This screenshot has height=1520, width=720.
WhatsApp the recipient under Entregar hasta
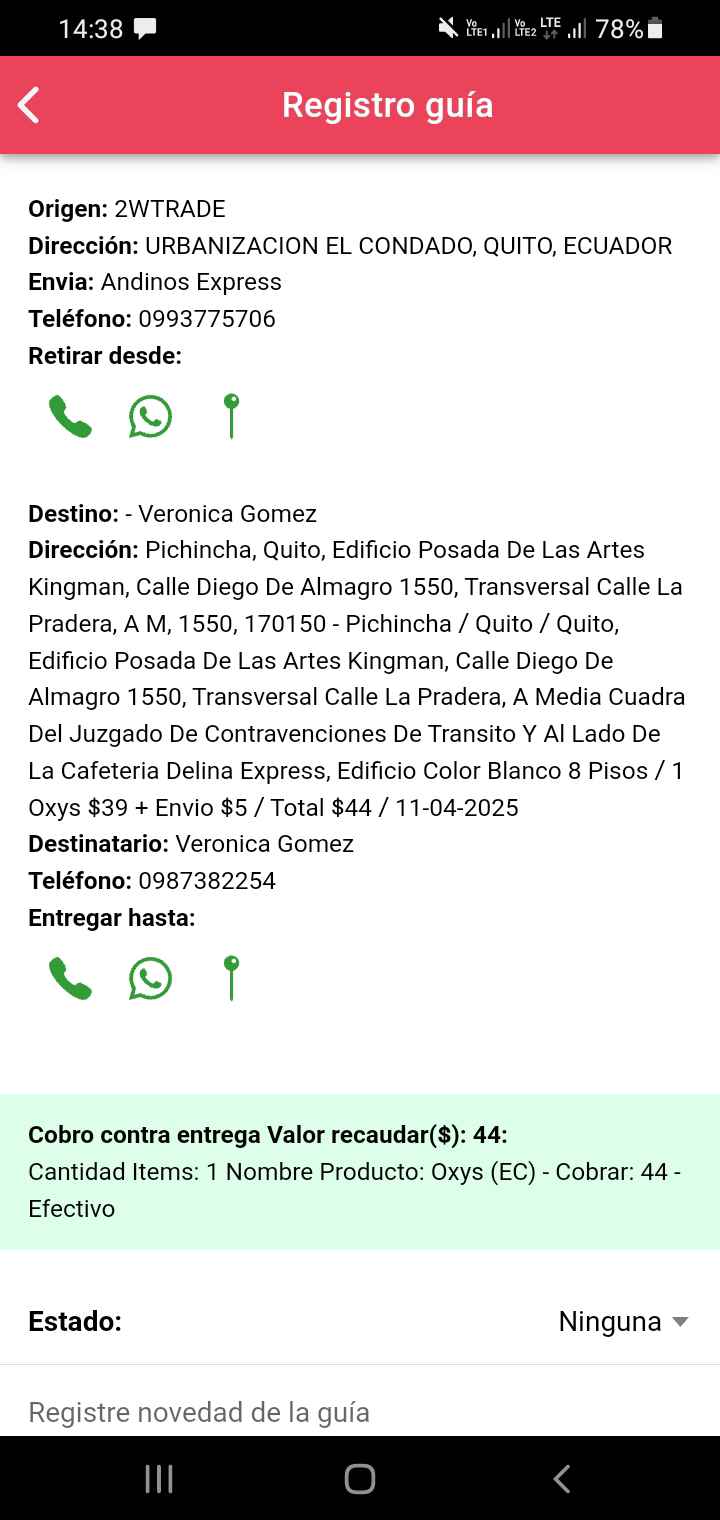[150, 978]
